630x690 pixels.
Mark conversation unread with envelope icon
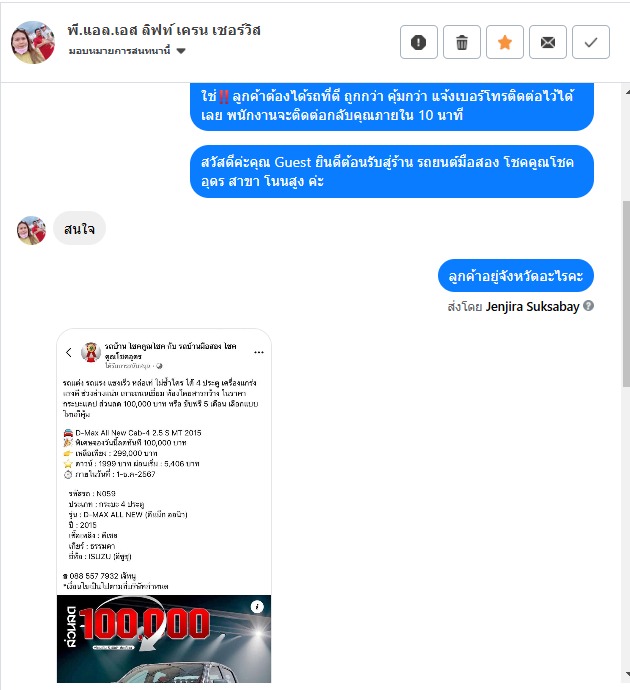click(x=548, y=42)
